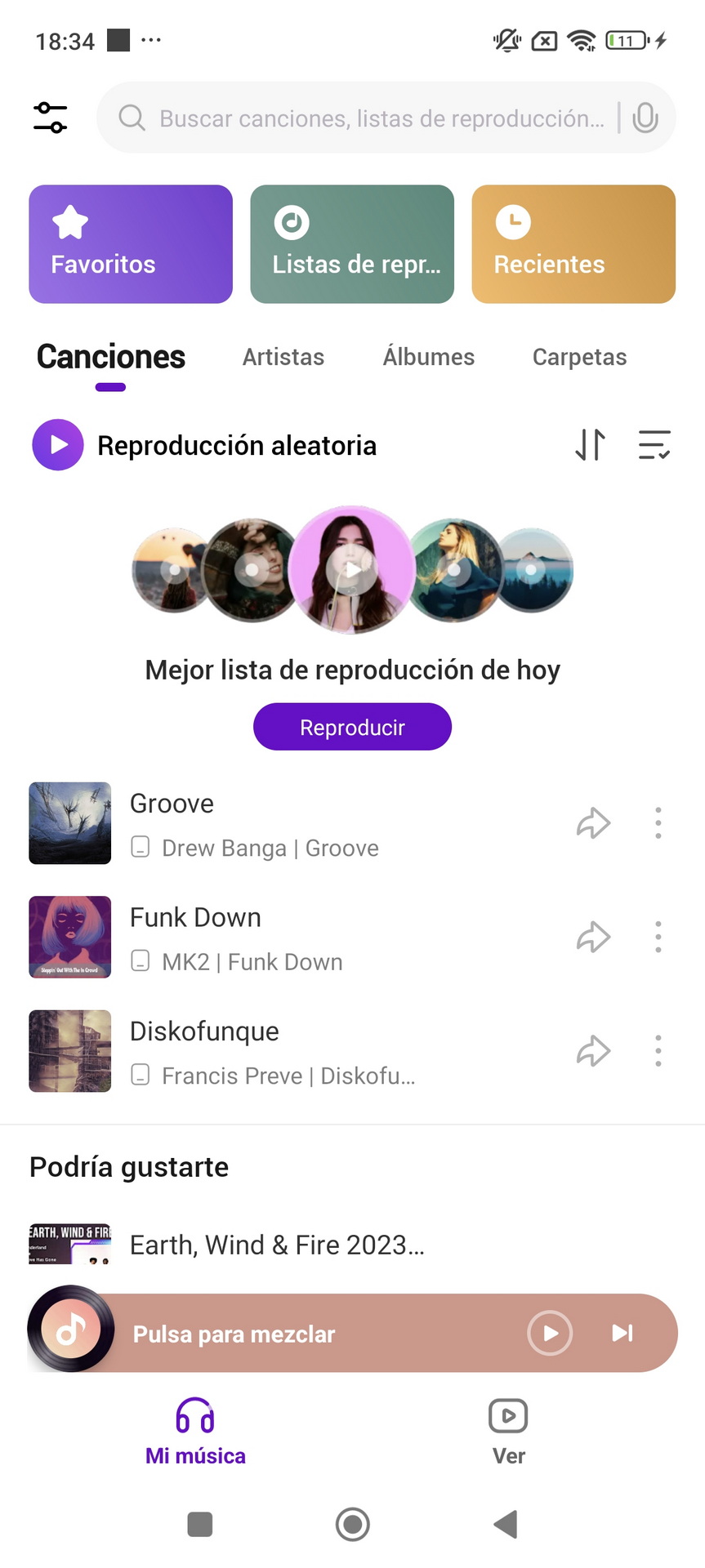The image size is (705, 1568).
Task: Open the Favoritos card
Action: click(131, 244)
